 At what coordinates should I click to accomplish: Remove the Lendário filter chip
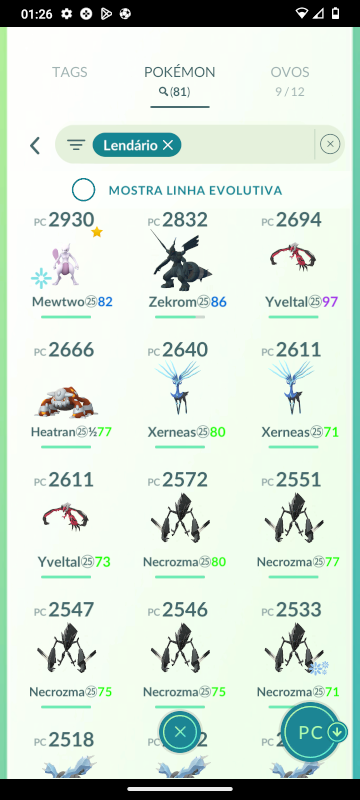[x=168, y=145]
